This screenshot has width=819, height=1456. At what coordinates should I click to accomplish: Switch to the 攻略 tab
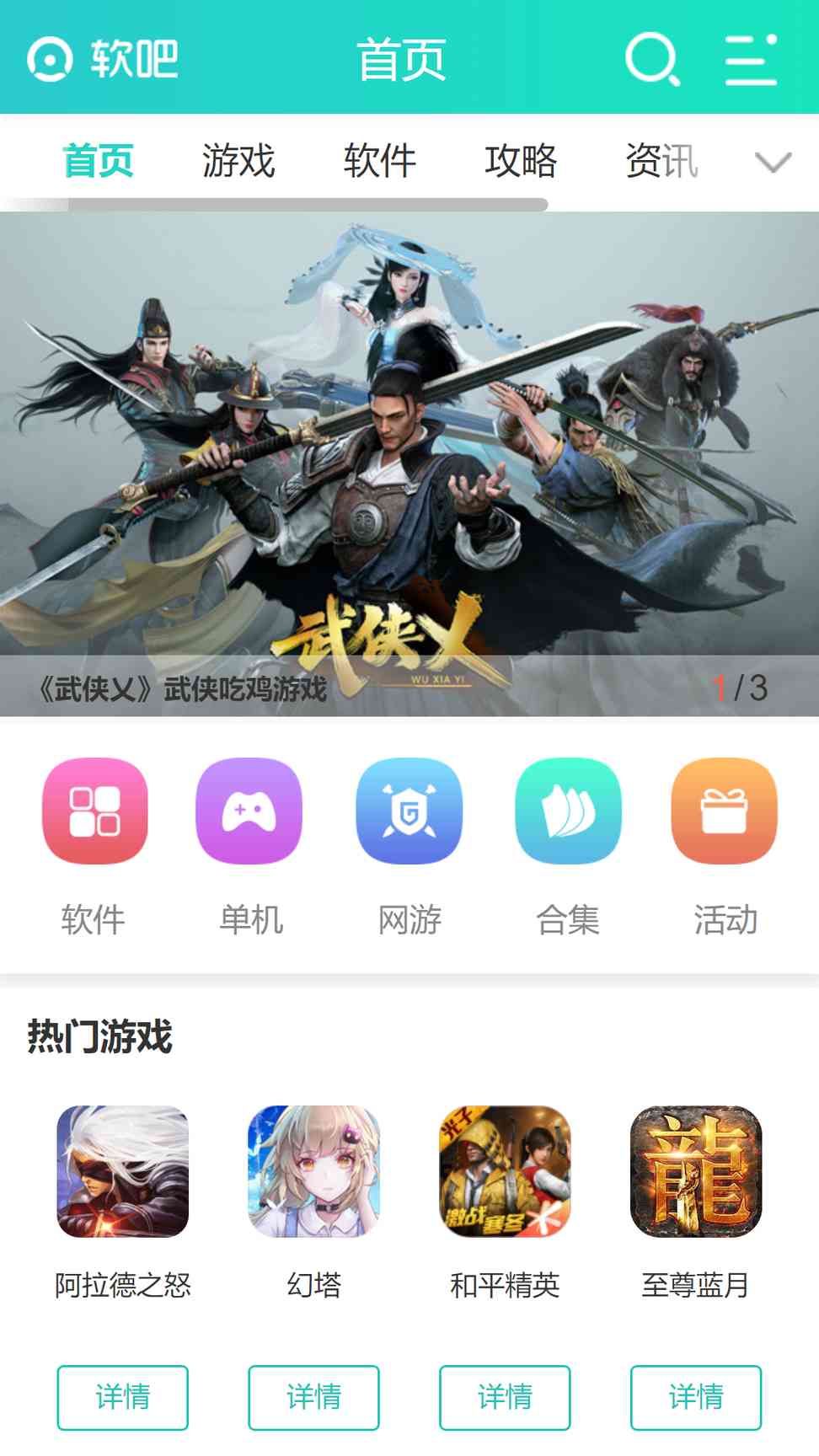point(521,160)
